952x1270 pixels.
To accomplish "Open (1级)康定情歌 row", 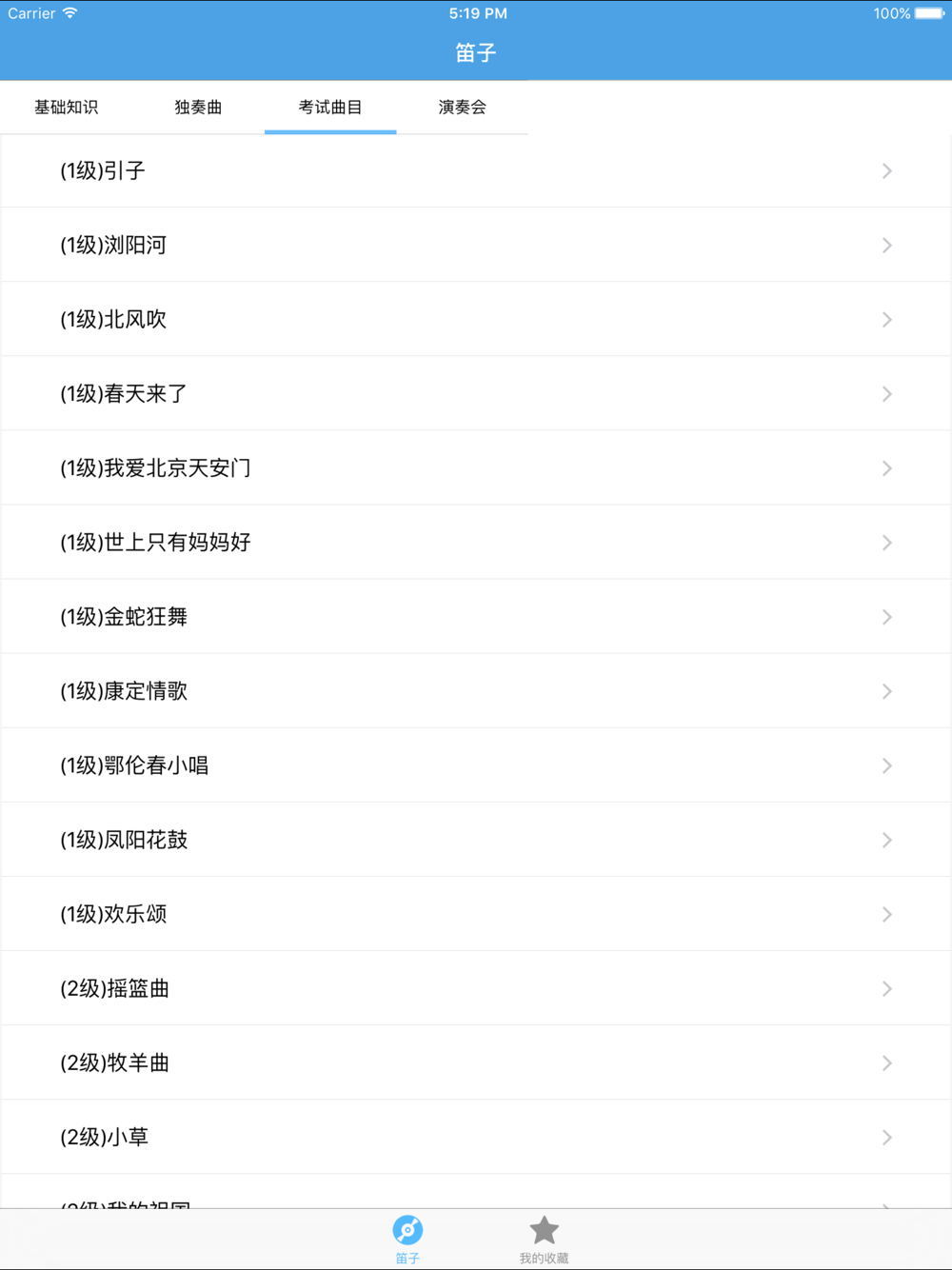I will coord(476,691).
